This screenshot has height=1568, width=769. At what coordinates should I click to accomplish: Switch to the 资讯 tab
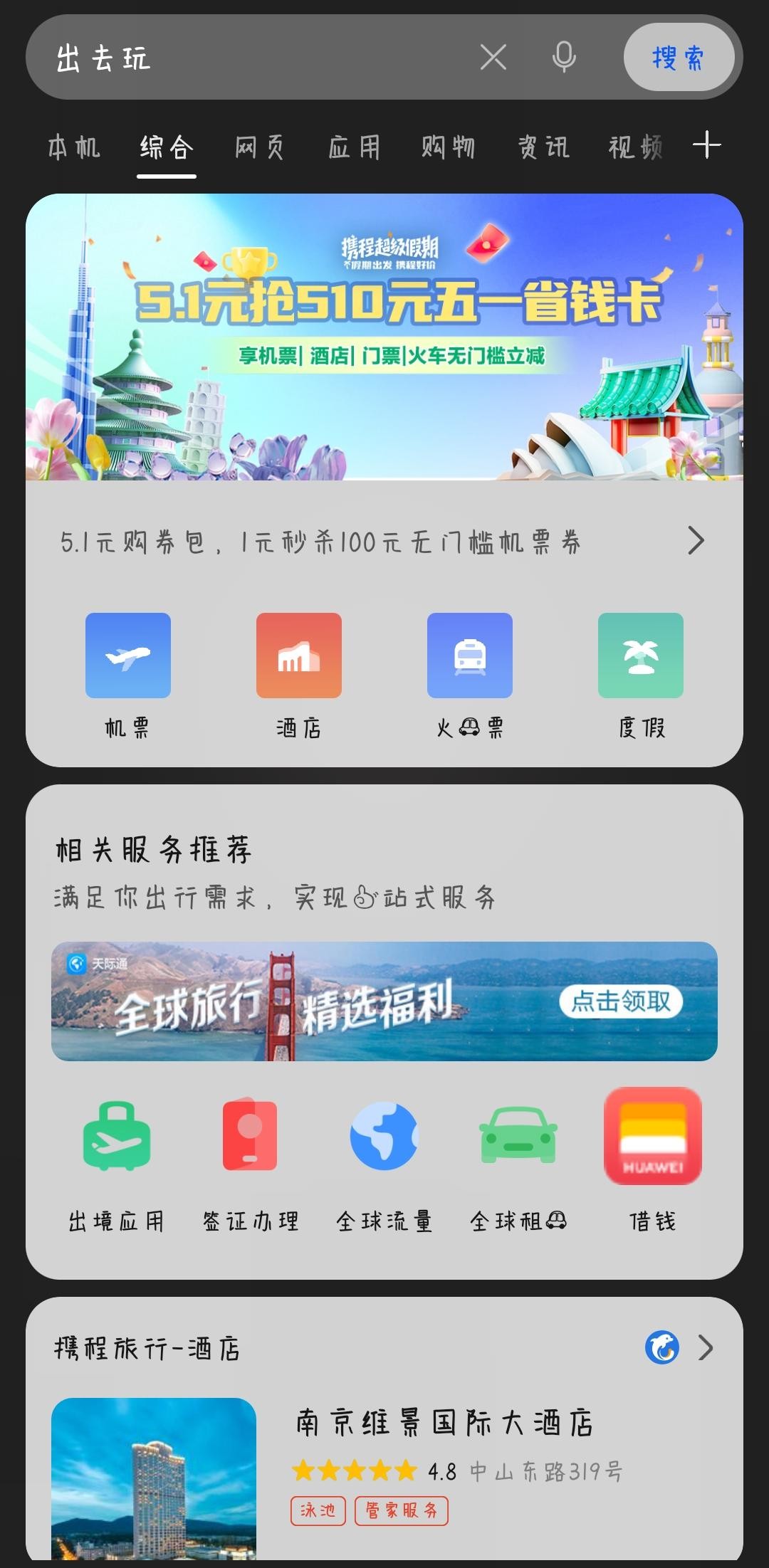click(x=543, y=148)
